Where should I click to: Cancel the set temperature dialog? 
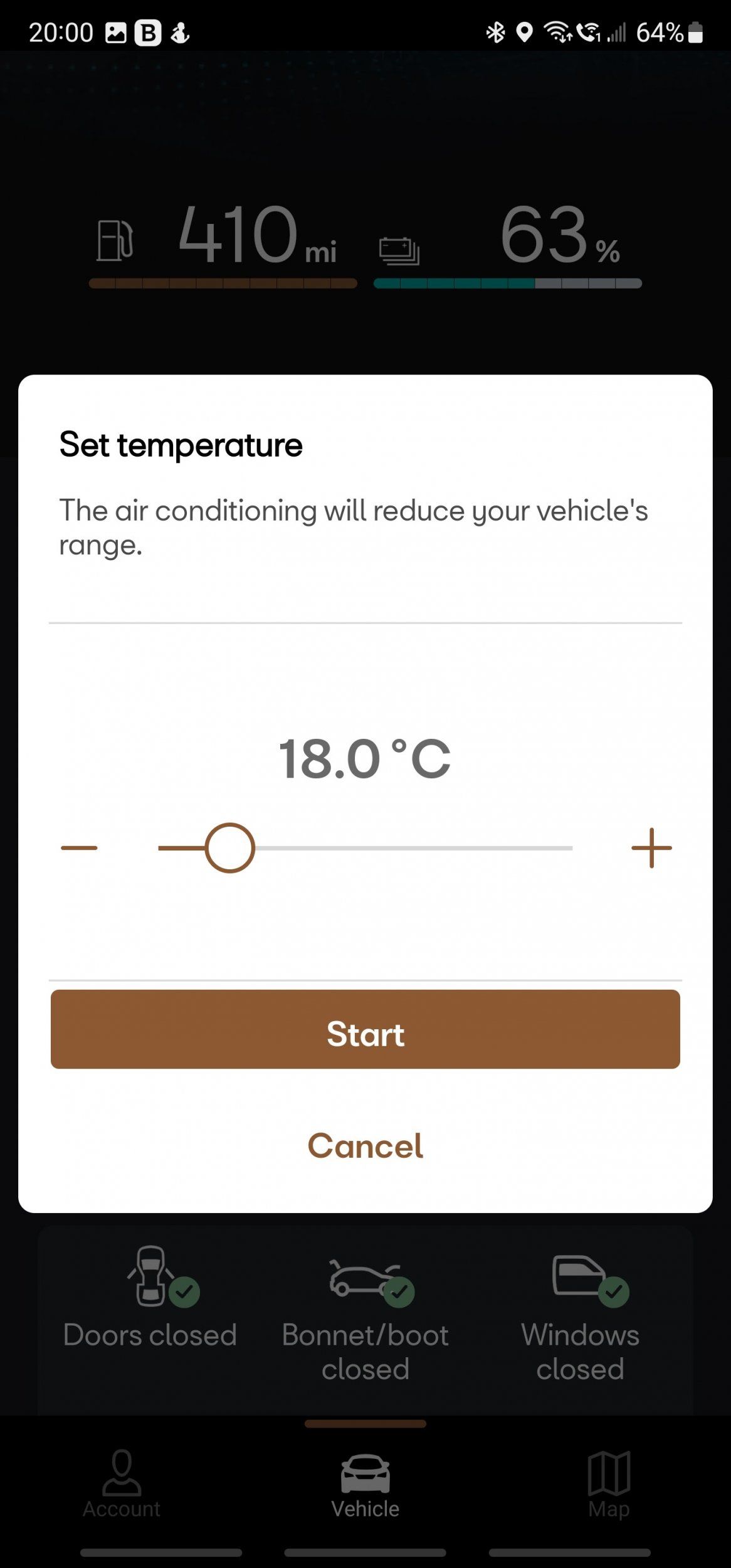tap(365, 1146)
